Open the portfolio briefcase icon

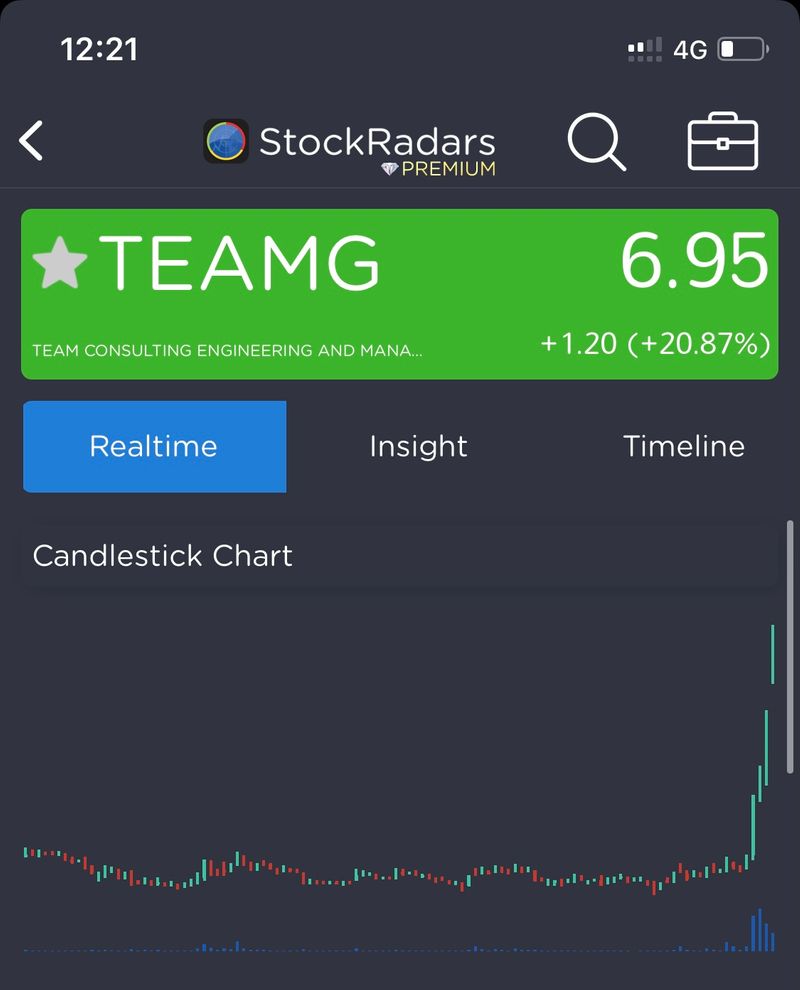click(x=723, y=140)
